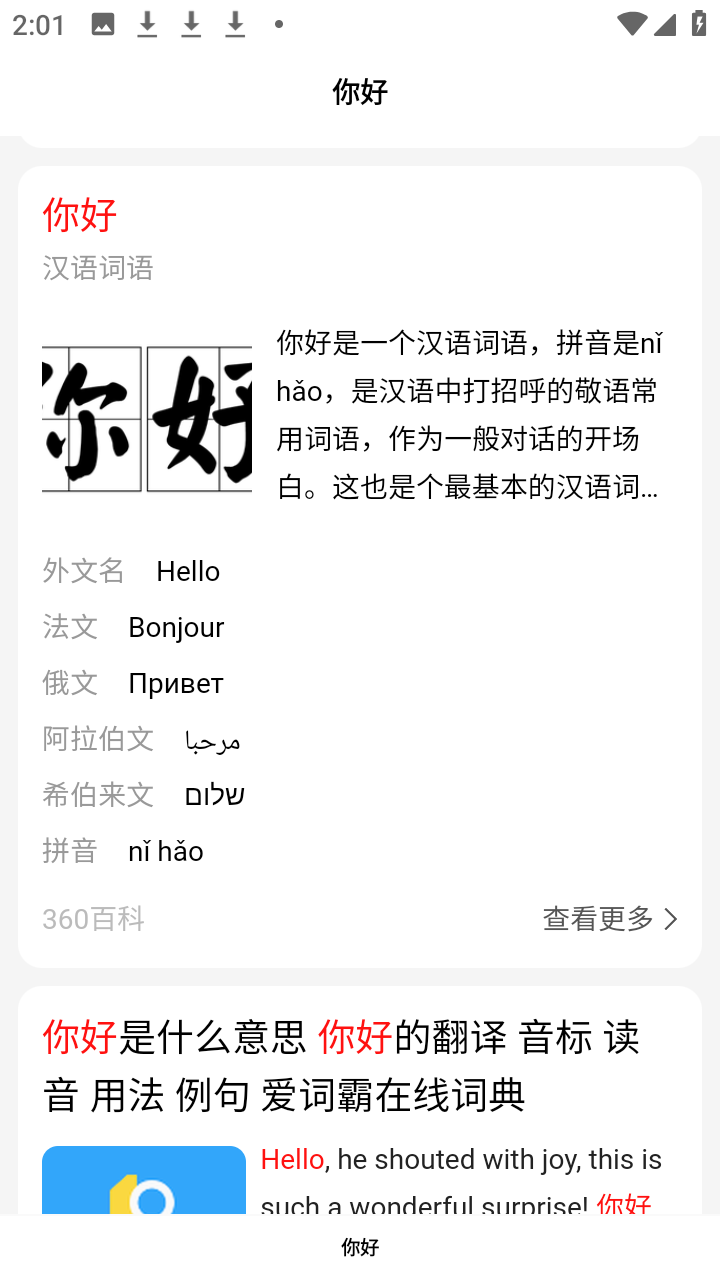Viewport: 720px width, 1280px height.
Task: Open the image icon in the status bar
Action: click(x=100, y=24)
